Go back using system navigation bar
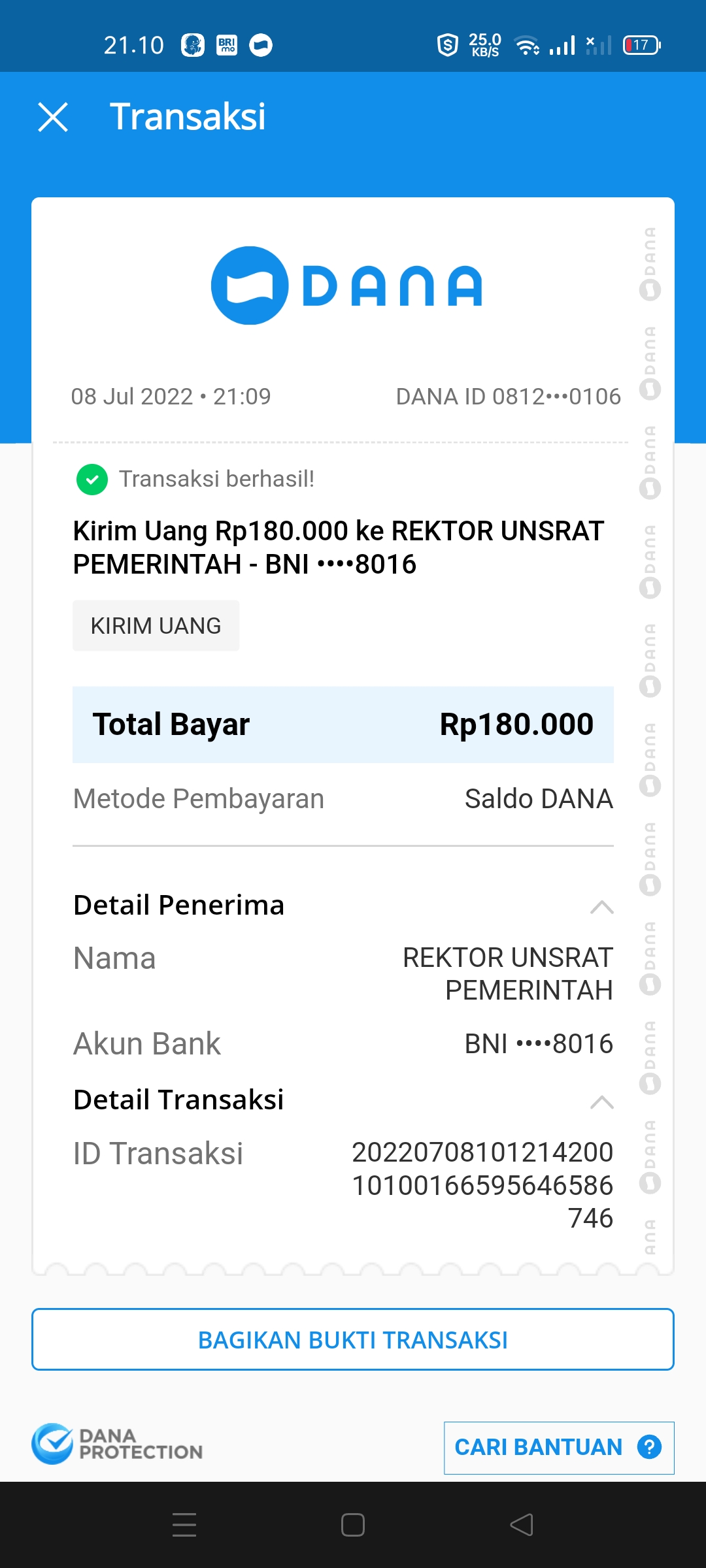 pos(522,1525)
